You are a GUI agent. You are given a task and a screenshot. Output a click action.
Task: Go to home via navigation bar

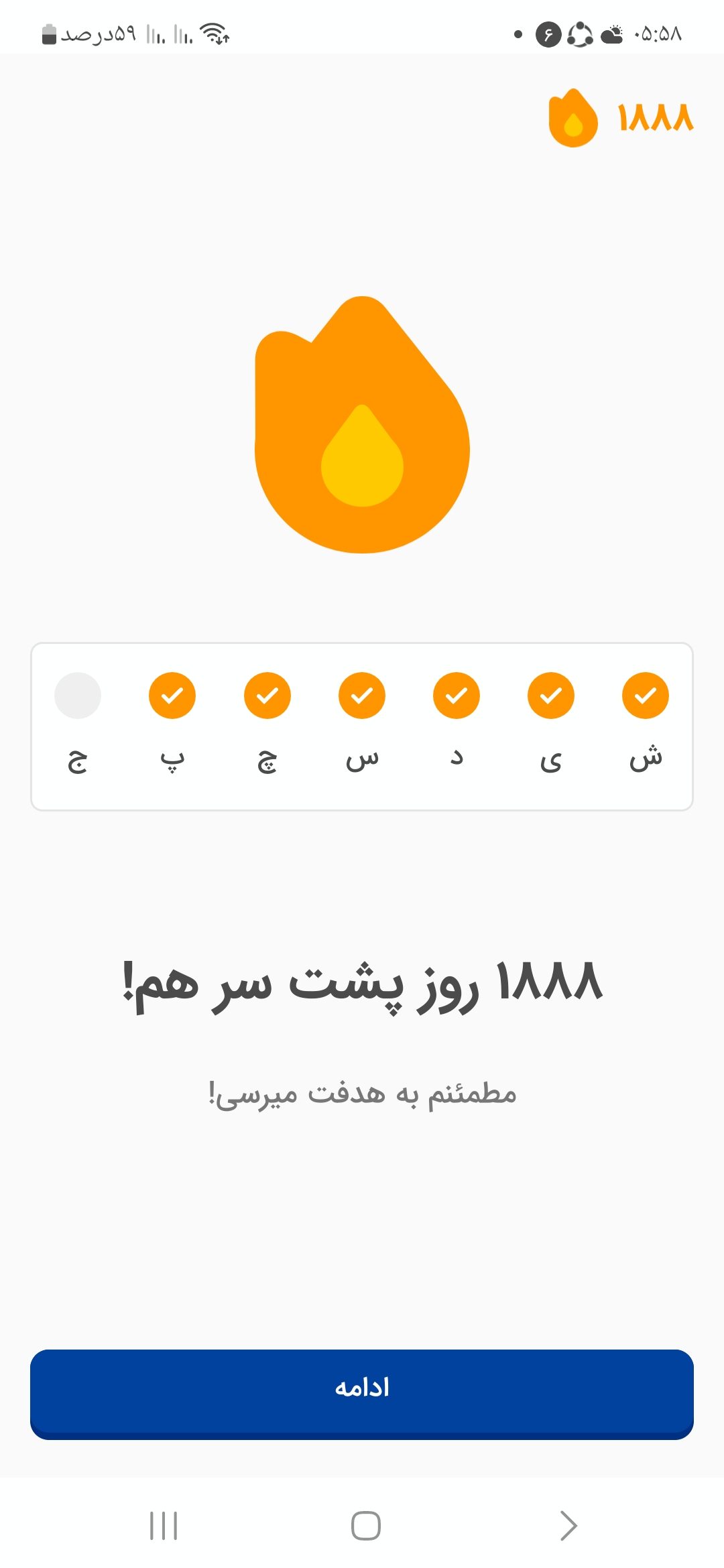365,1526
